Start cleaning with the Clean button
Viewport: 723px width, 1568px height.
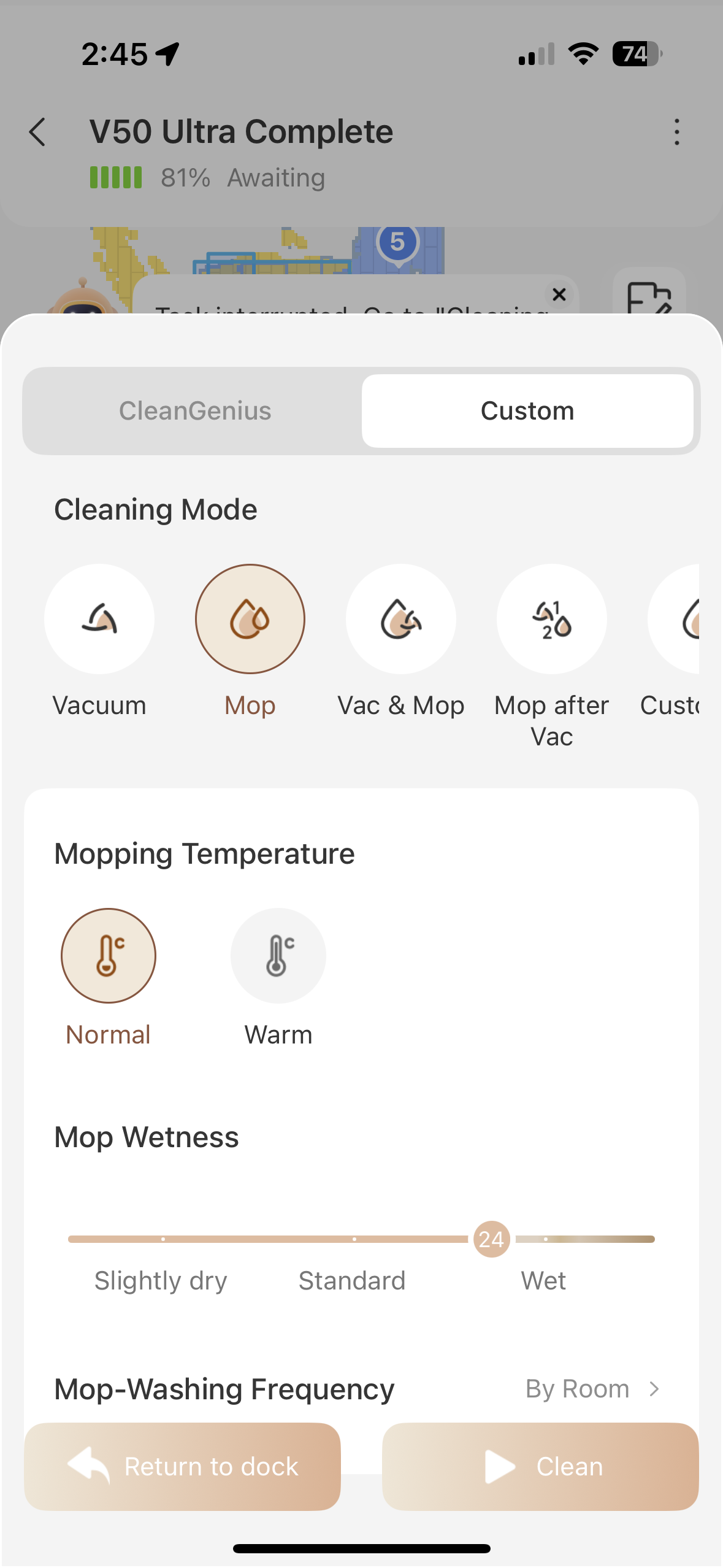(540, 1466)
